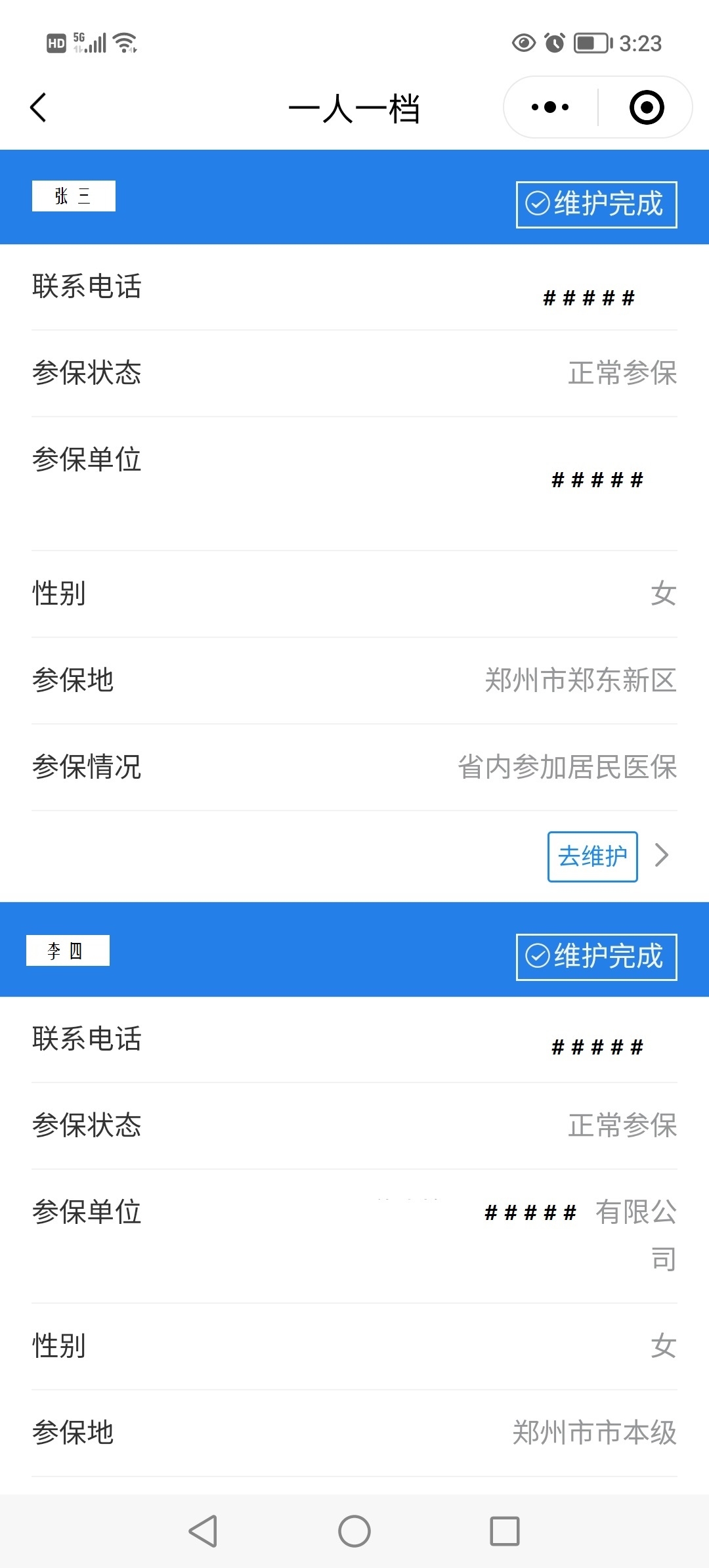This screenshot has height=1568, width=709.
Task: Close the mini program with the circle icon
Action: [647, 107]
